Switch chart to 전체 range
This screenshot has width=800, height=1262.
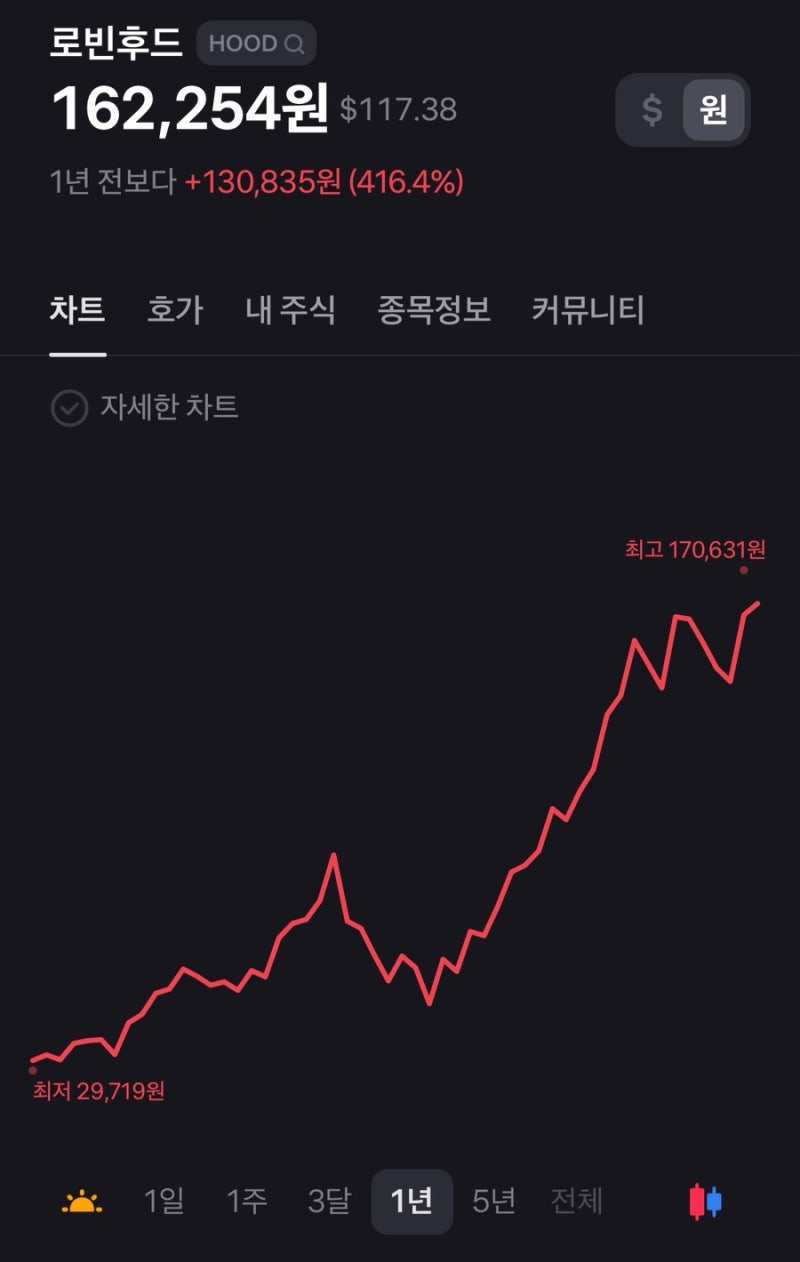pyautogui.click(x=574, y=1201)
